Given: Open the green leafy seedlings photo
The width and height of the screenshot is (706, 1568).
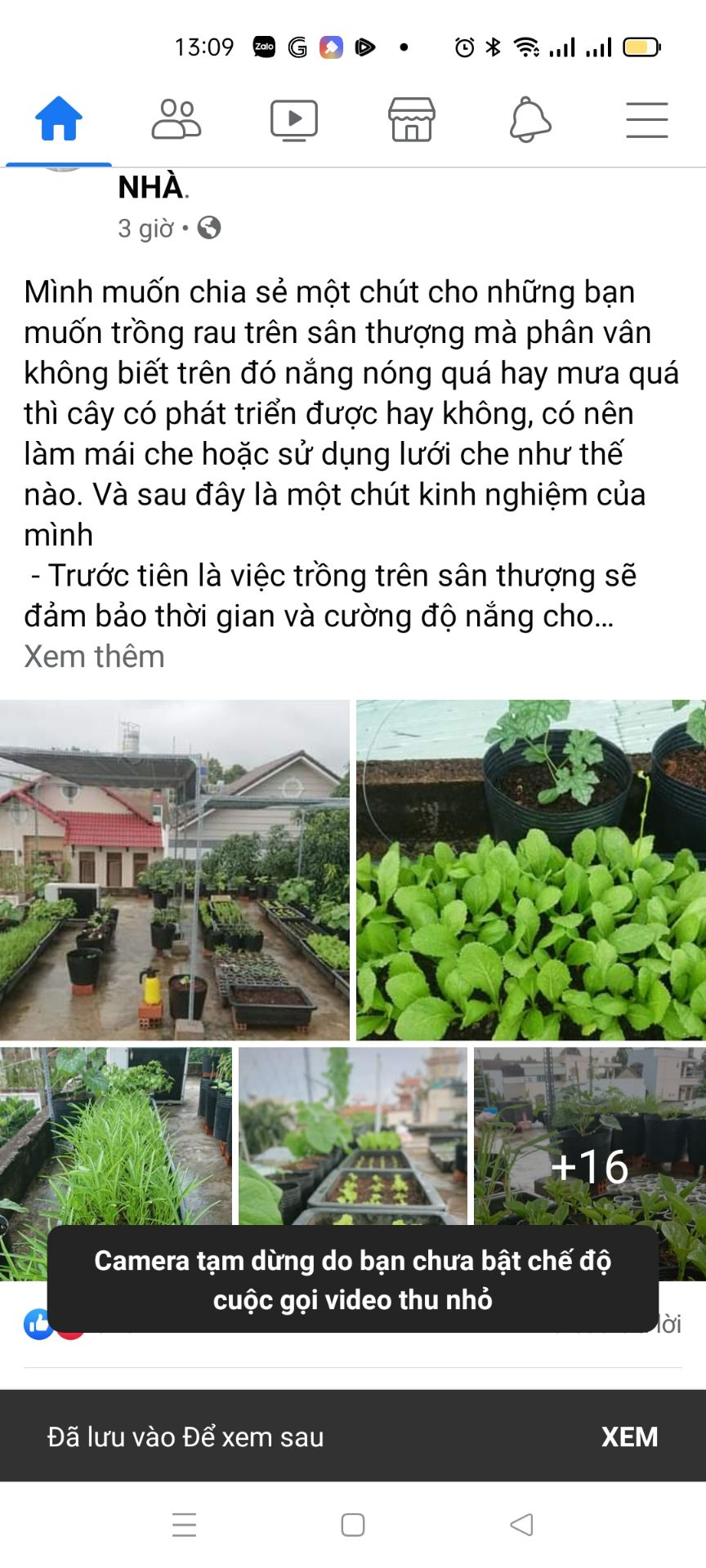Looking at the screenshot, I should (531, 870).
